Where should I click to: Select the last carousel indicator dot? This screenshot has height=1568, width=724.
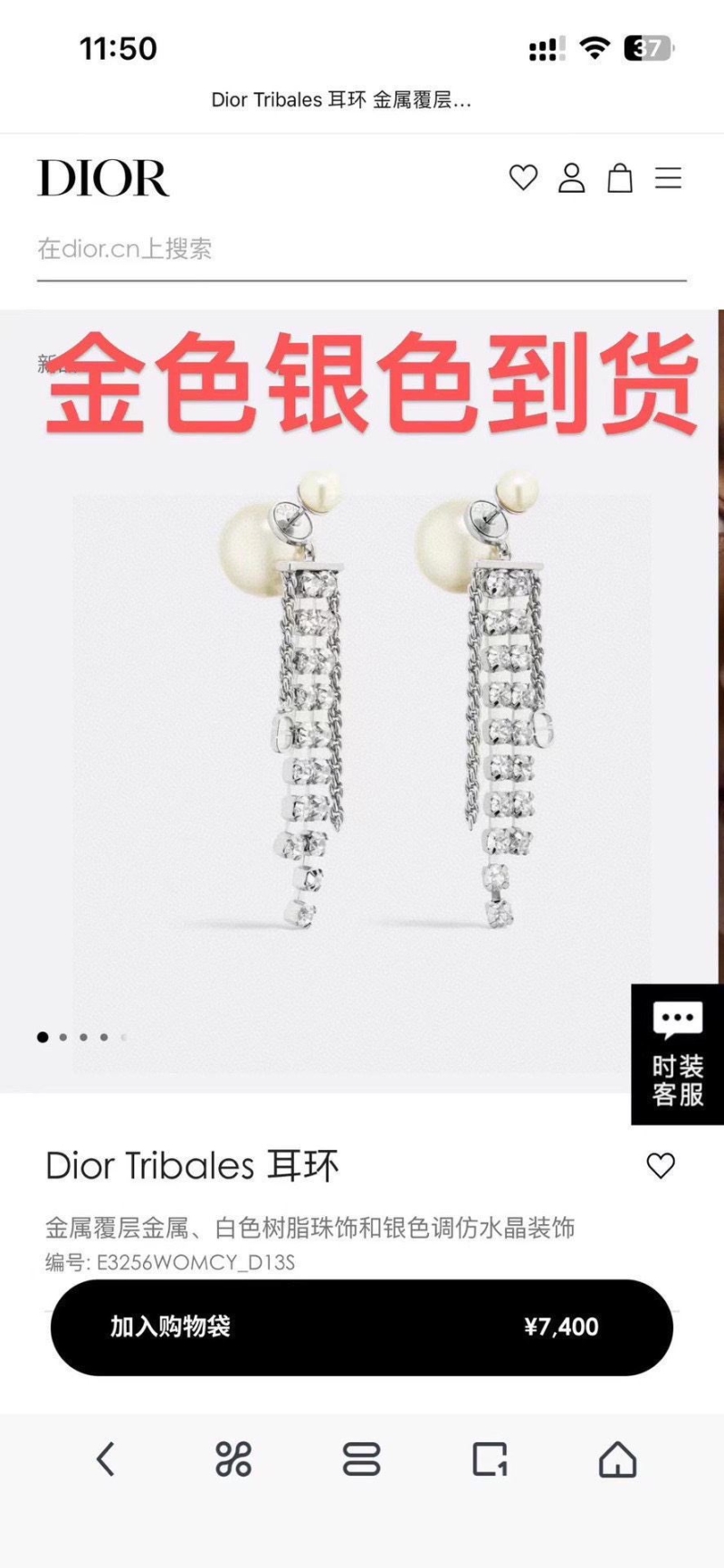(x=126, y=1037)
